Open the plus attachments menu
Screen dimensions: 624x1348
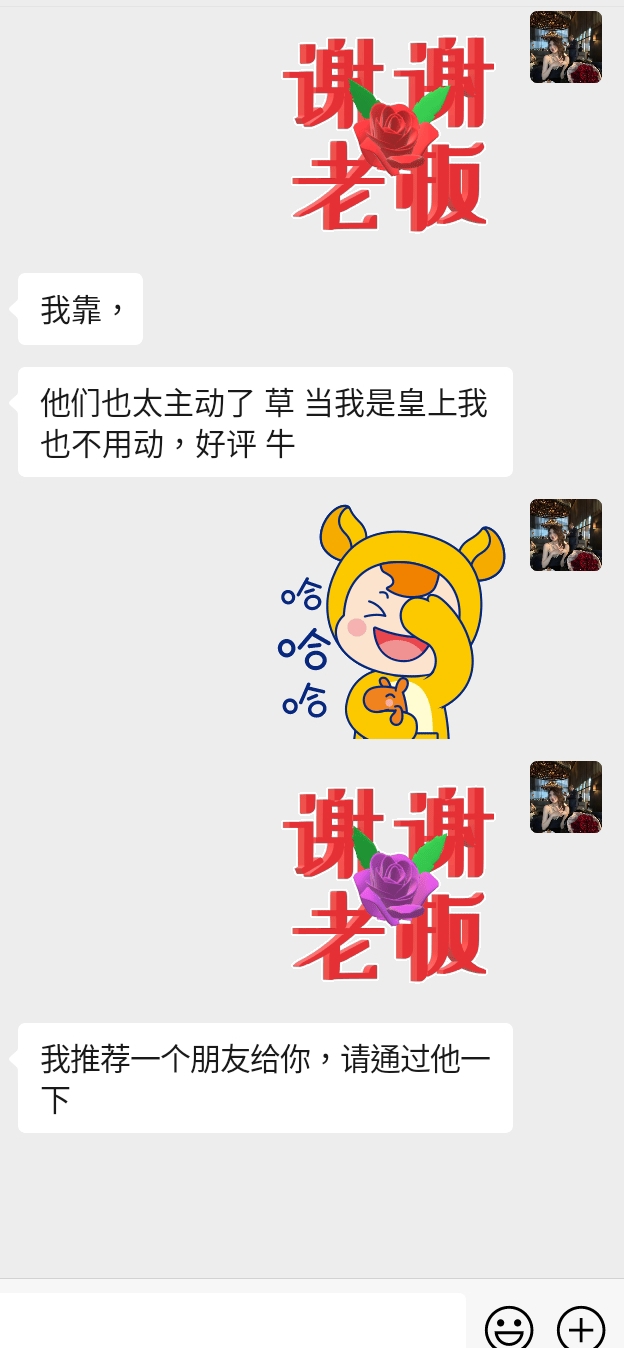(581, 1328)
